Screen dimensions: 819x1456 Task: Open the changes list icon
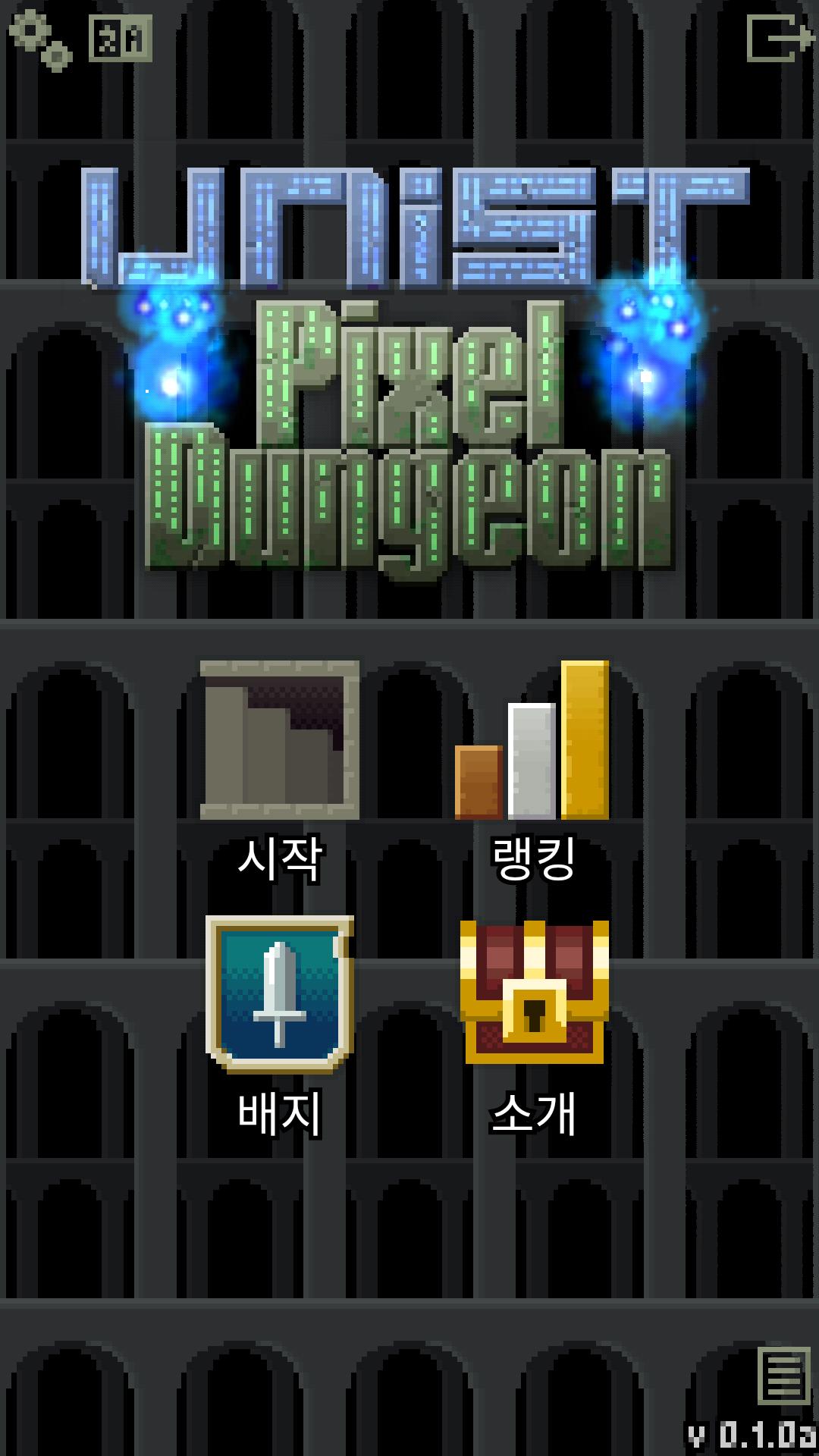point(784,1375)
